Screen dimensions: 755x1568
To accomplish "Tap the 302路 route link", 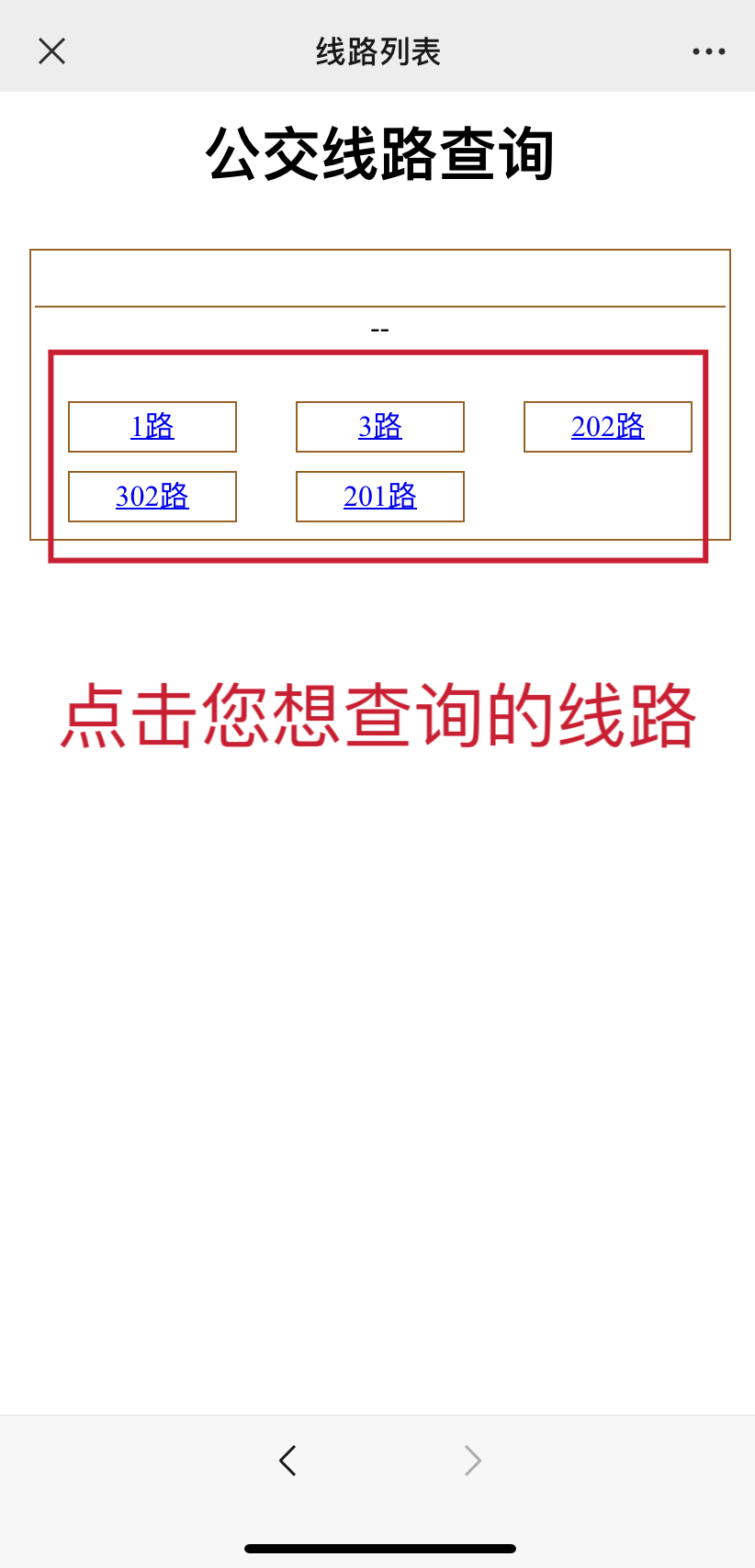I will point(152,496).
